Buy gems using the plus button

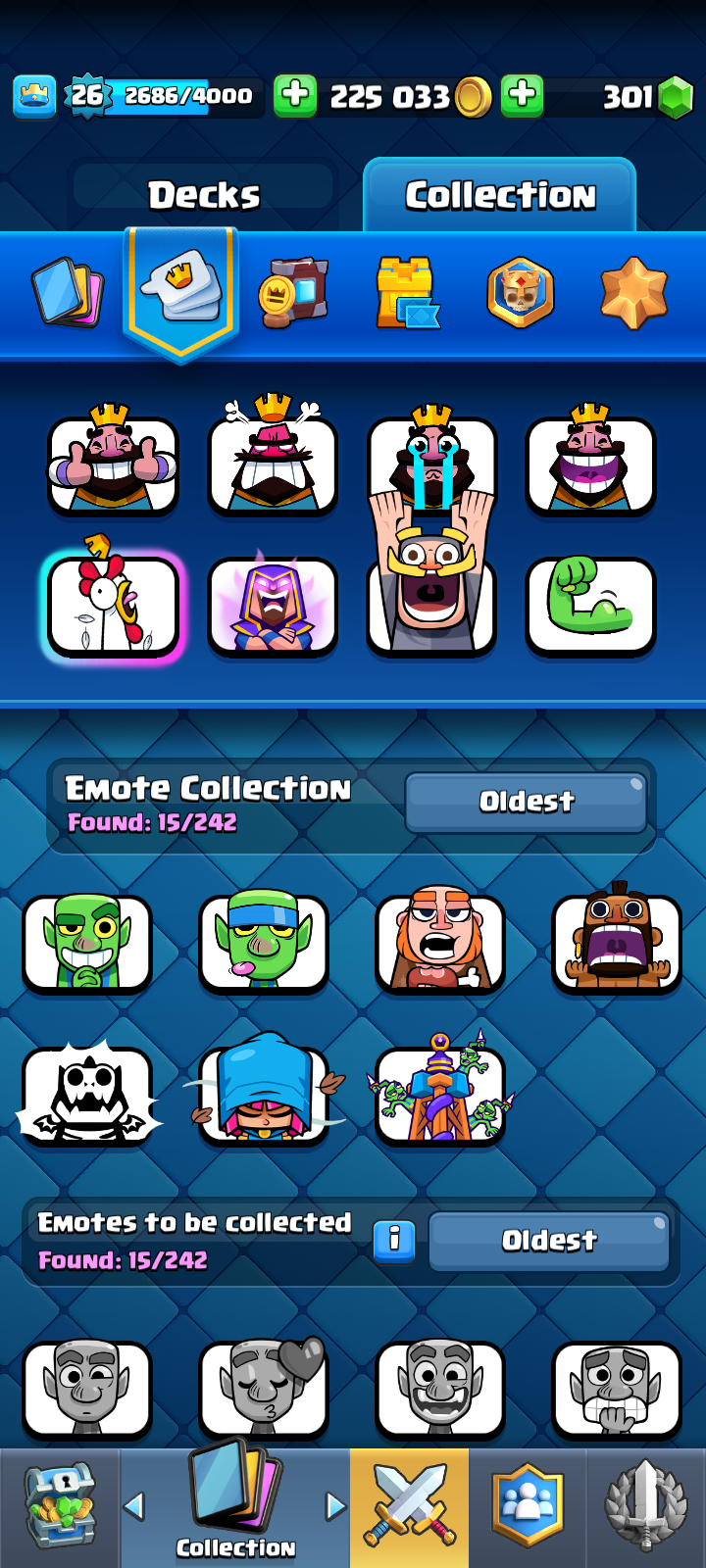coord(523,96)
